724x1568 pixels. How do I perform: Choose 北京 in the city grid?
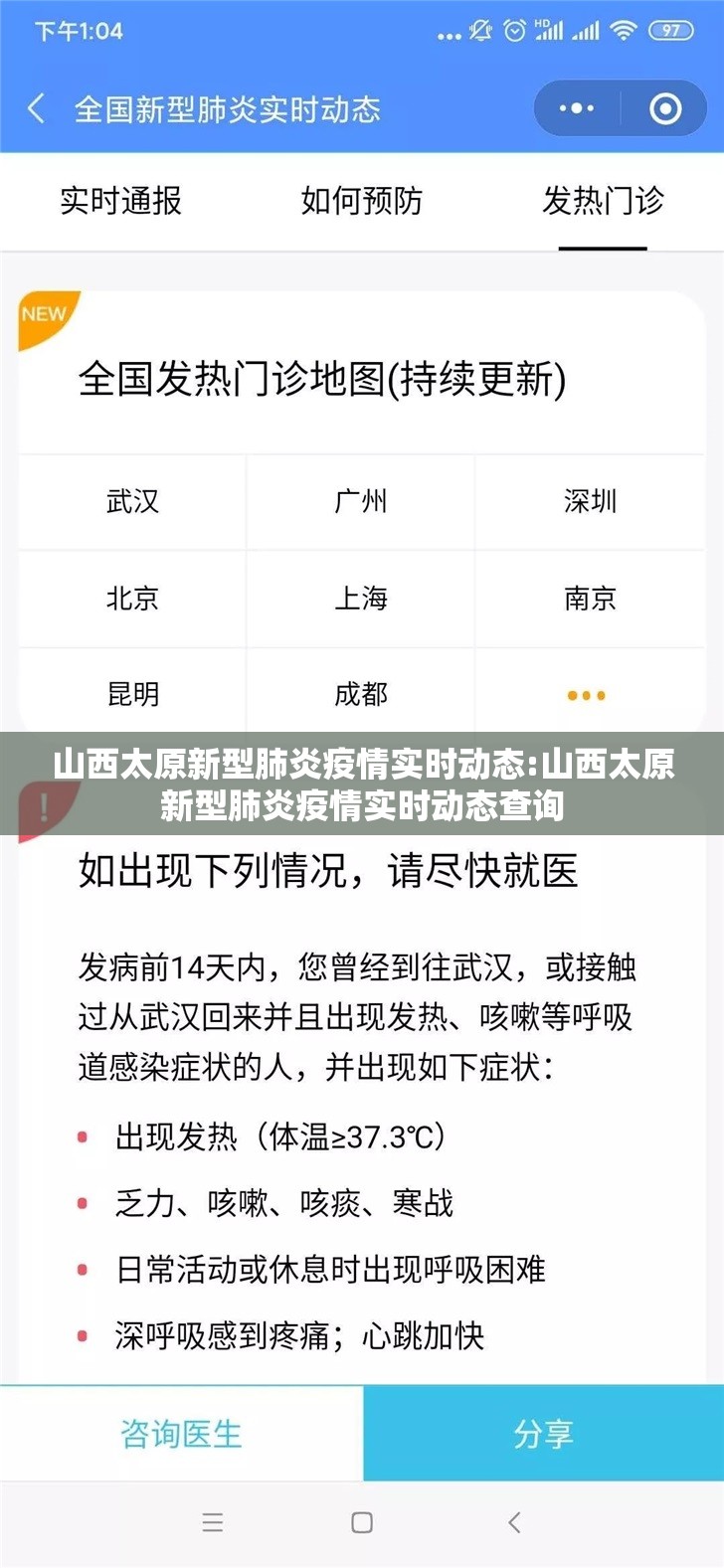pos(132,598)
